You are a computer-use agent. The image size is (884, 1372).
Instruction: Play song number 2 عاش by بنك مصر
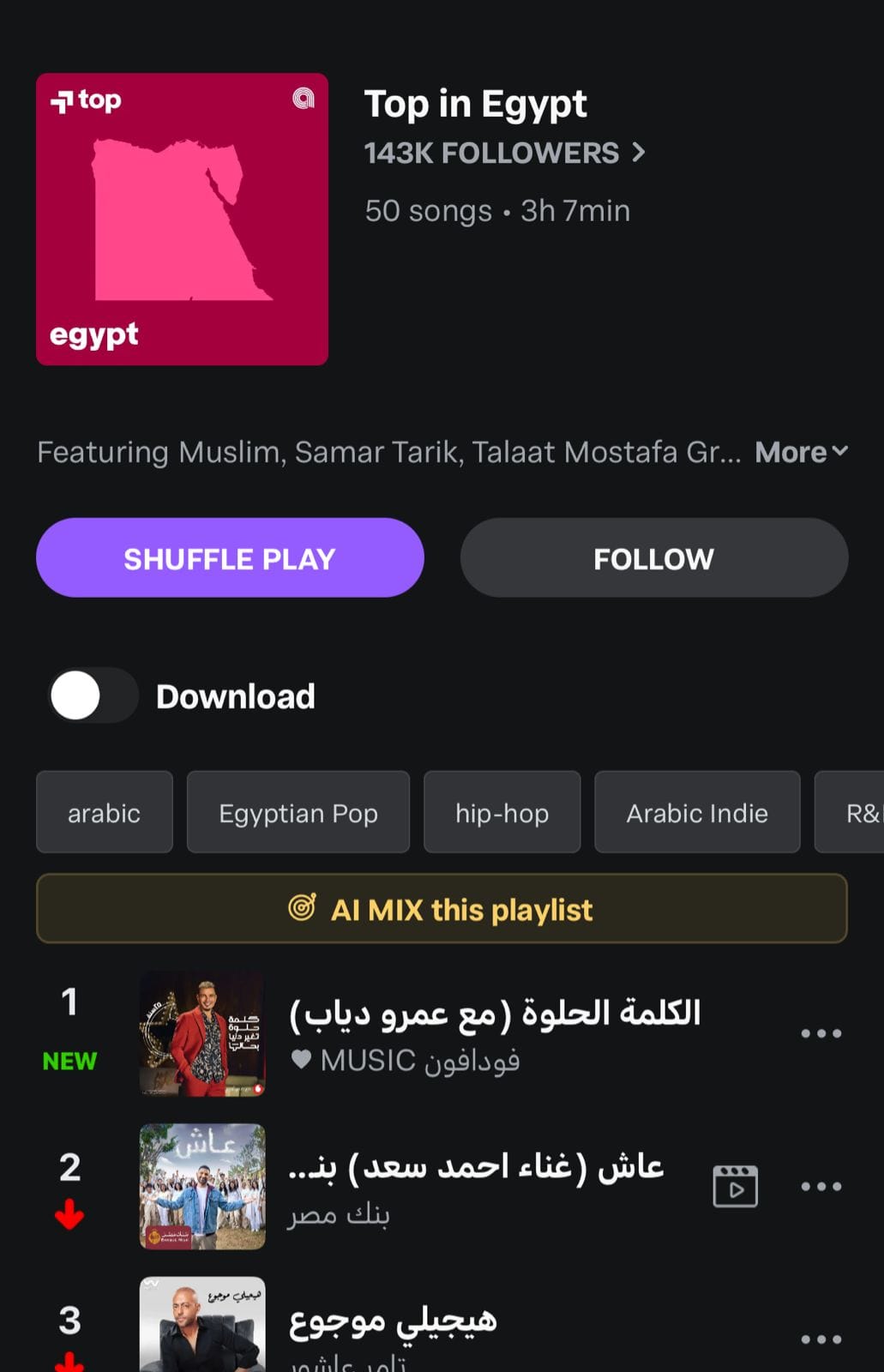click(x=476, y=1186)
